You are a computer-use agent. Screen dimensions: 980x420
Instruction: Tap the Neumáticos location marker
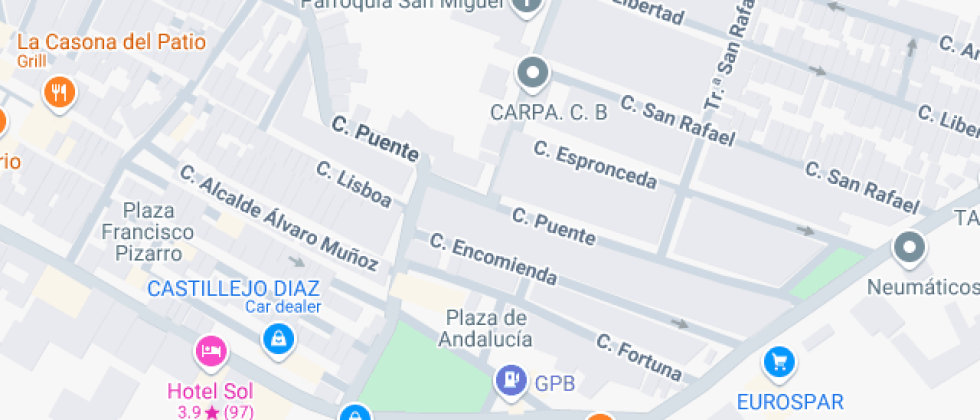tap(909, 246)
